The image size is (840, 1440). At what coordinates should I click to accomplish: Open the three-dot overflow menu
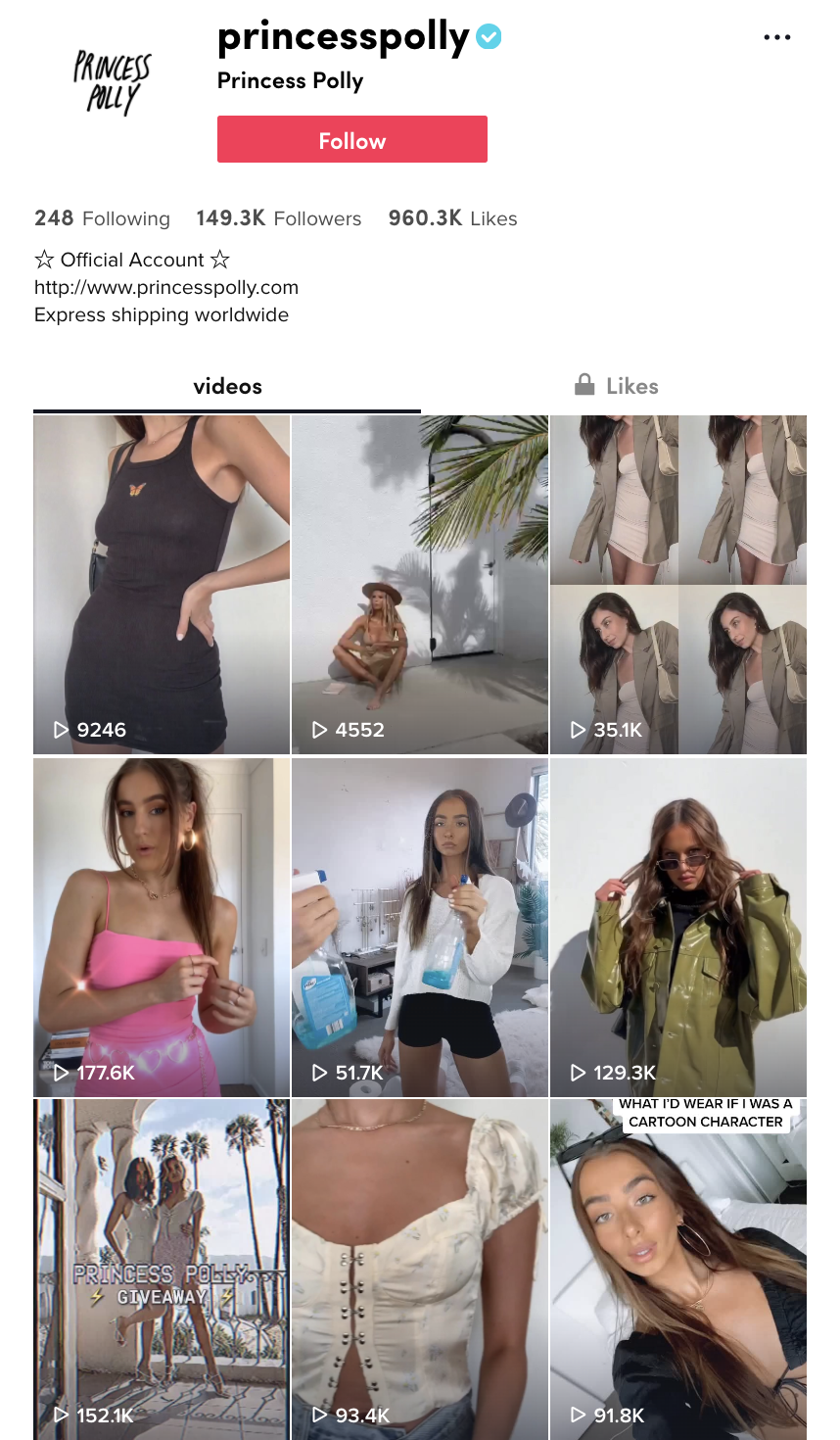pyautogui.click(x=776, y=37)
